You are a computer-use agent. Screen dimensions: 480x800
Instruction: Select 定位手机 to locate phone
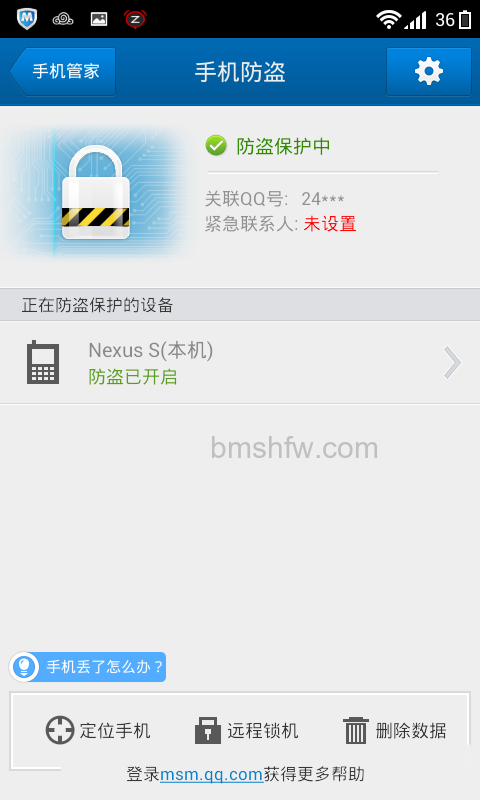(x=98, y=731)
